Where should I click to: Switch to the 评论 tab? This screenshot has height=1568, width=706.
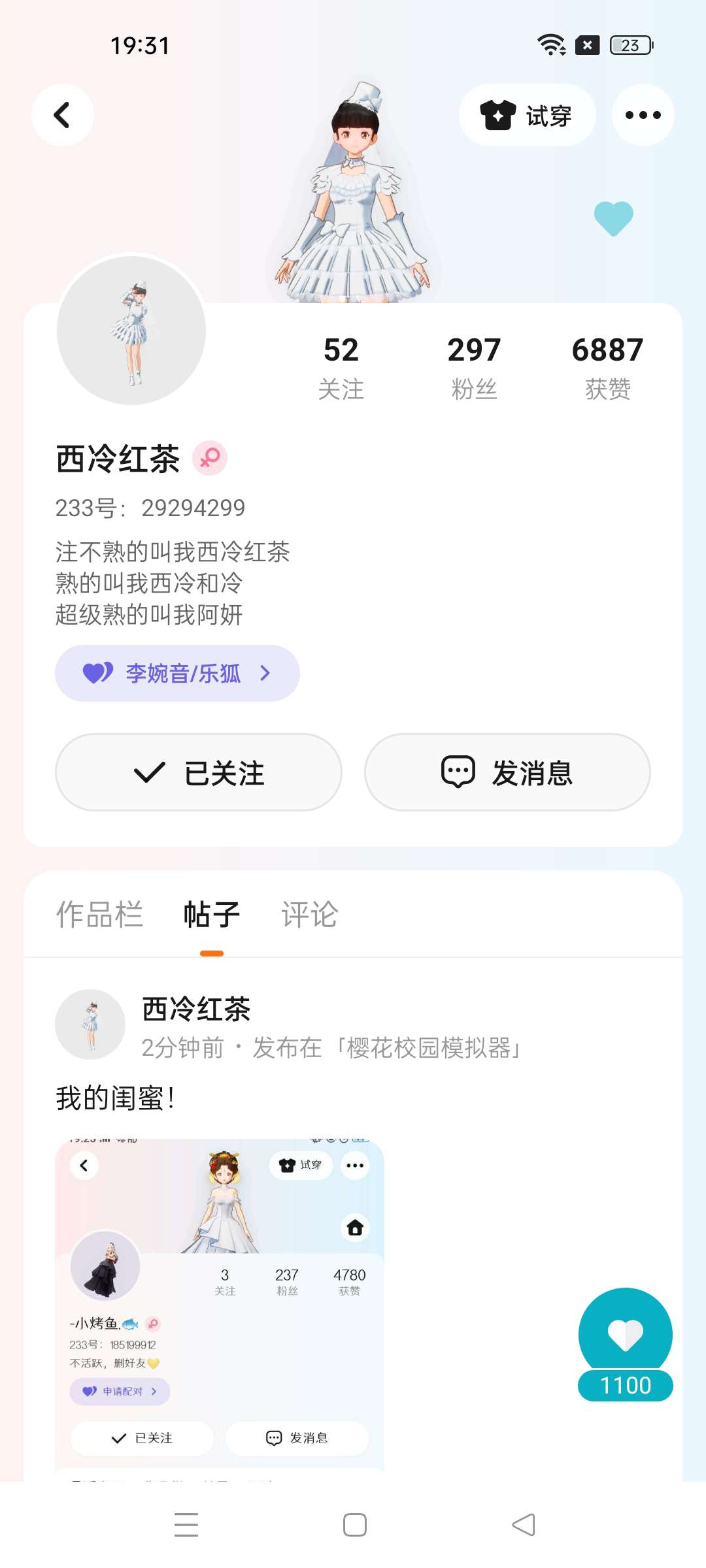click(310, 914)
